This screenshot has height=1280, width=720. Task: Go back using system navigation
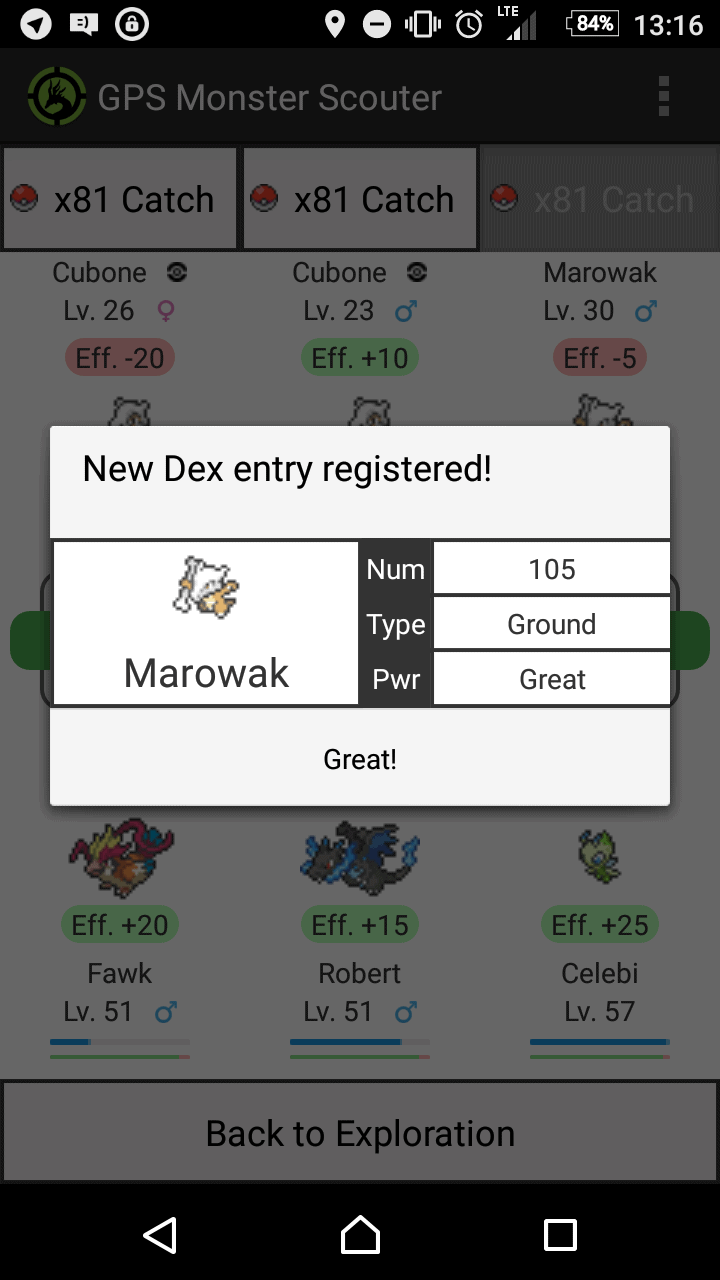coord(160,1235)
